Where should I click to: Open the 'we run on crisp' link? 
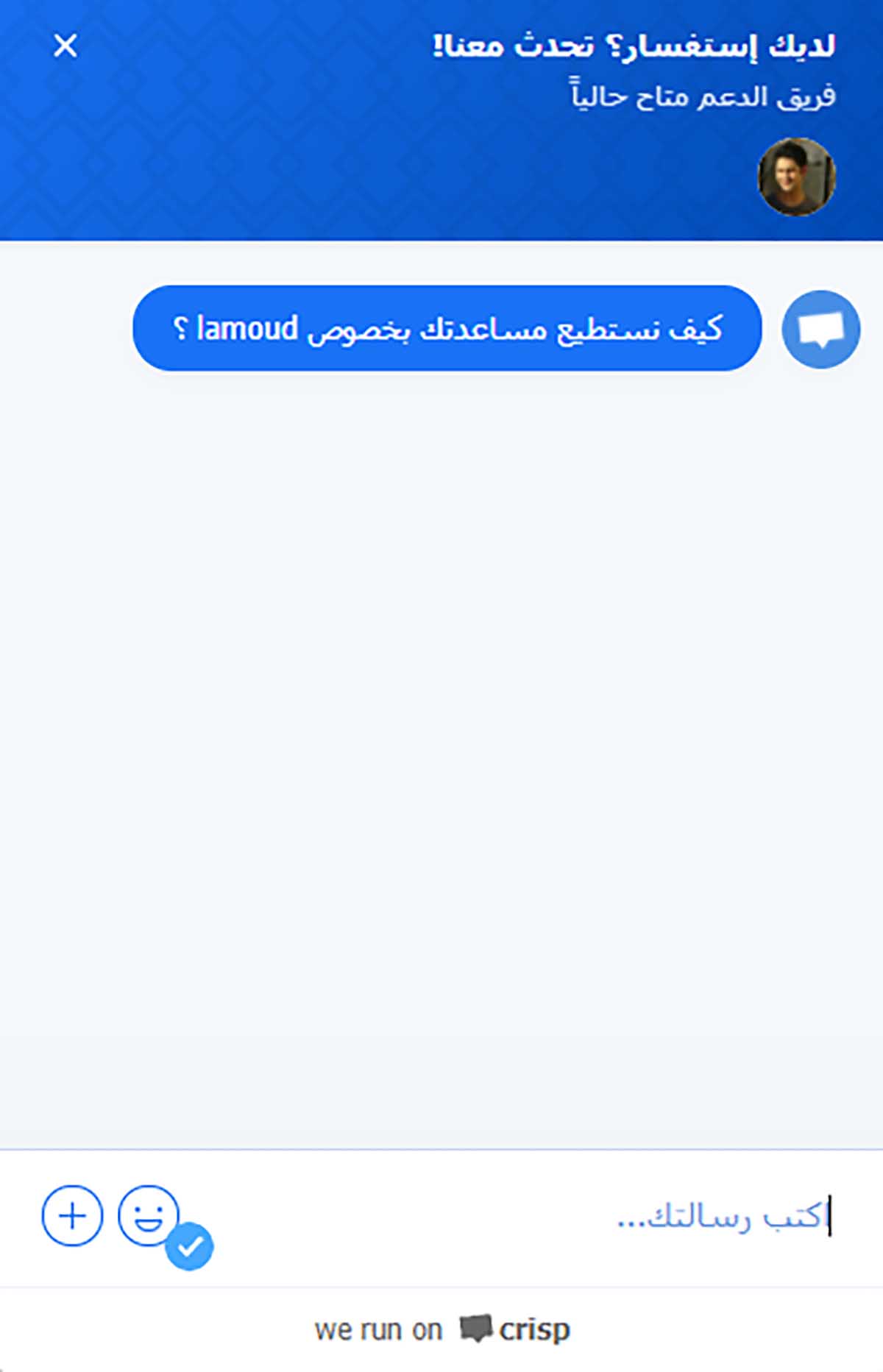tap(441, 1330)
